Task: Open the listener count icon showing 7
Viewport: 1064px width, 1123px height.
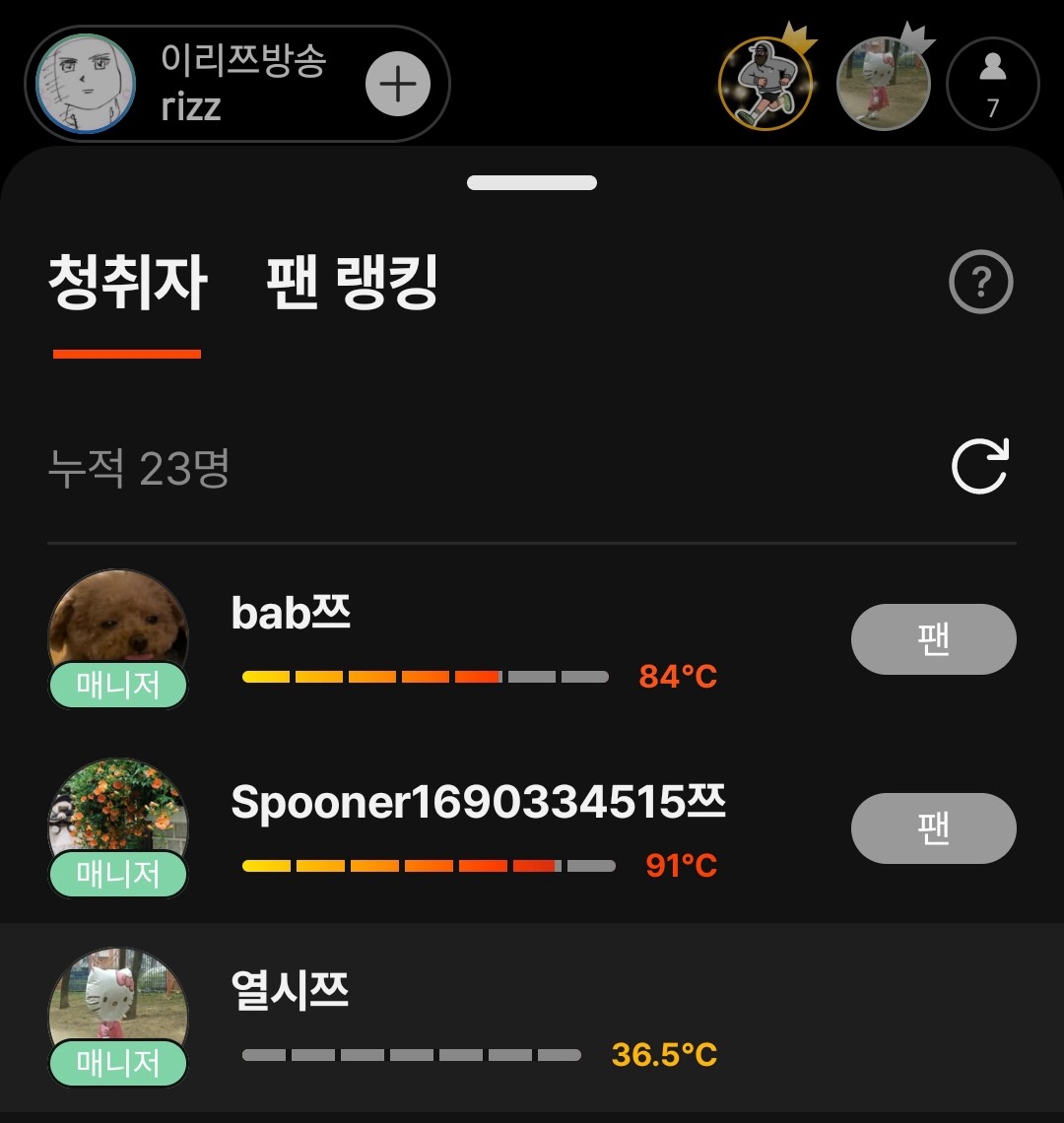Action: click(x=992, y=85)
